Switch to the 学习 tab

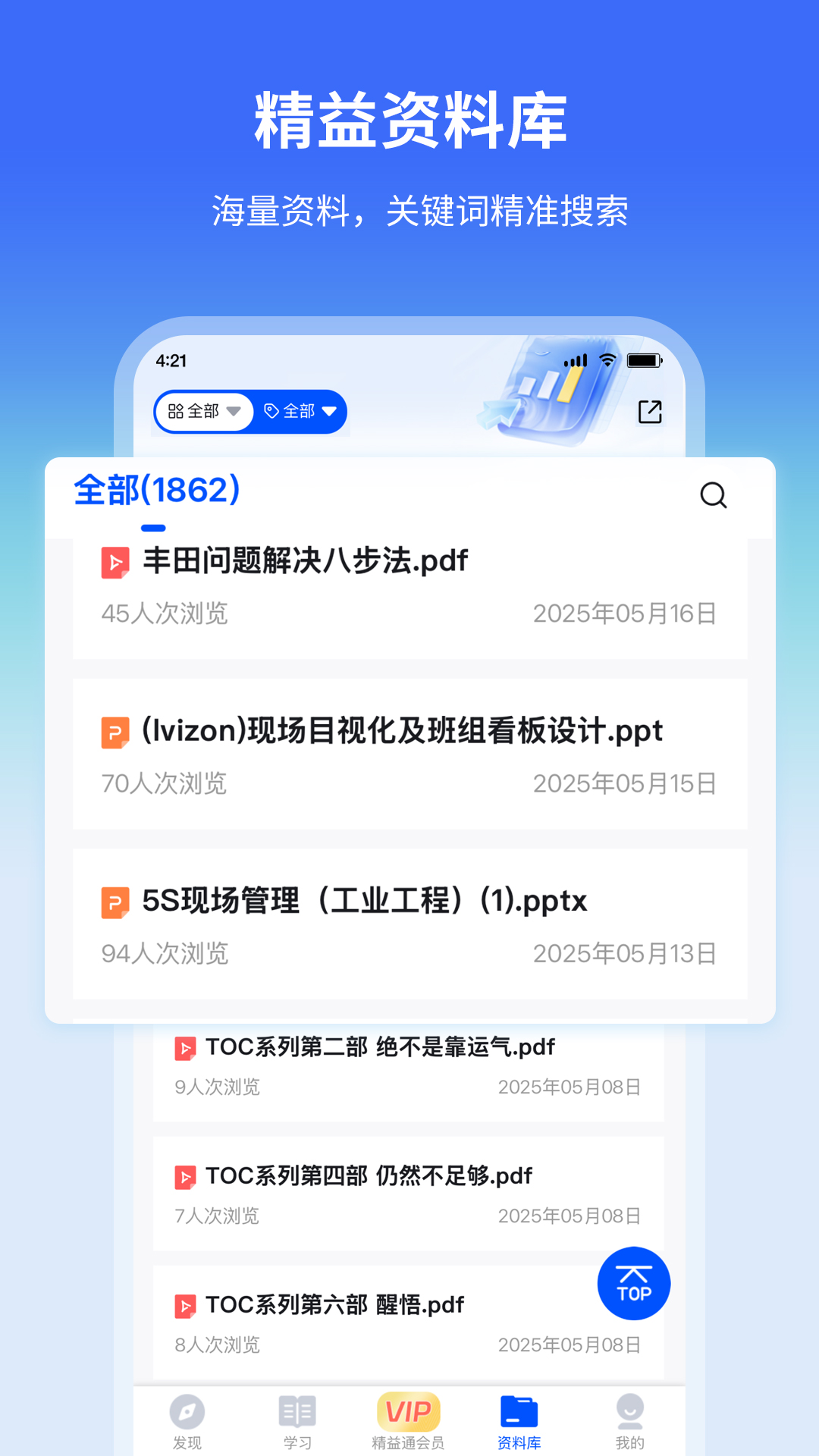297,1412
